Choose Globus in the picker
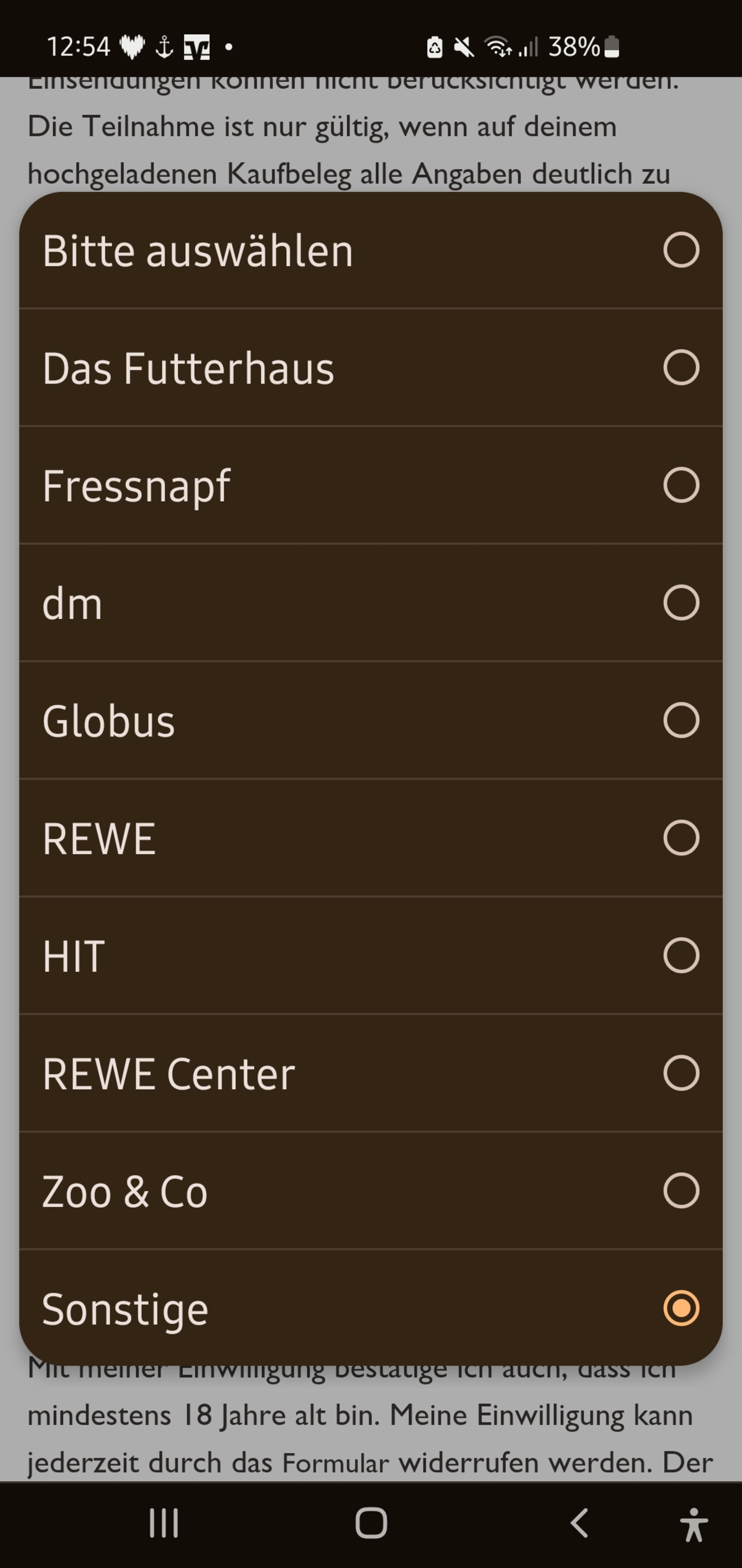 click(371, 720)
